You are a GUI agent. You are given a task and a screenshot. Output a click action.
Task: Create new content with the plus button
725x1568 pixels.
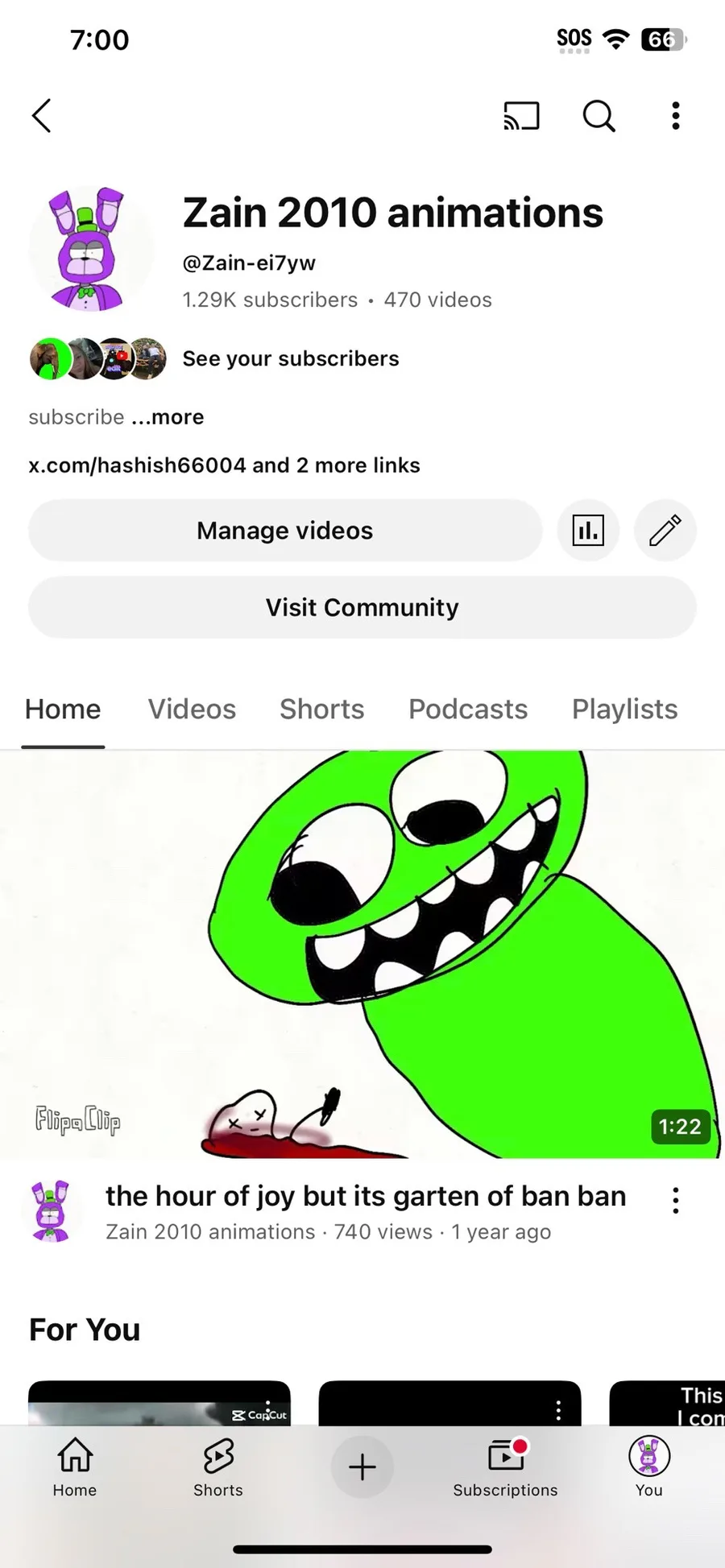point(362,1467)
